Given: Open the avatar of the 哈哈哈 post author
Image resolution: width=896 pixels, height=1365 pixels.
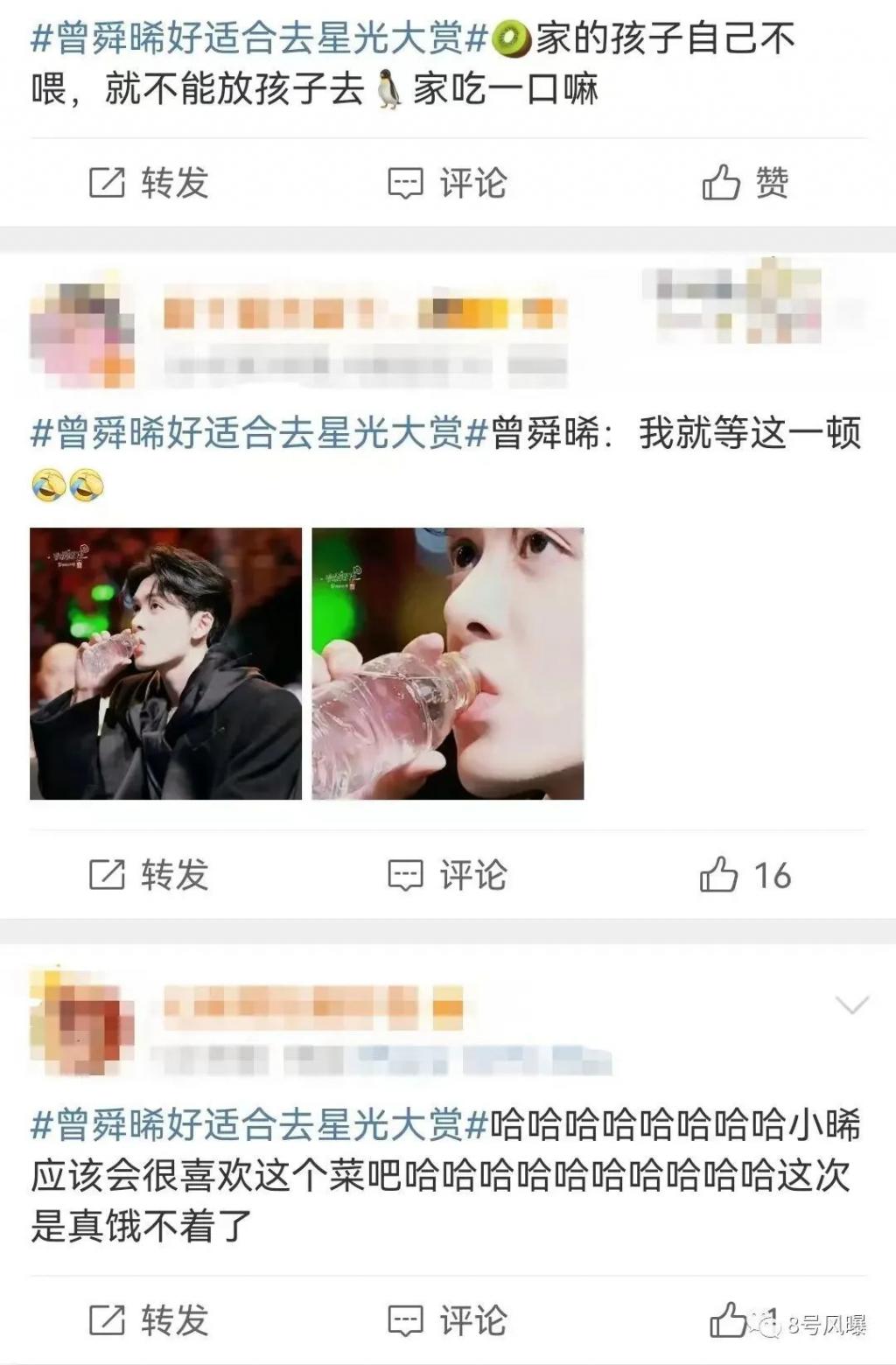Looking at the screenshot, I should 81,1022.
